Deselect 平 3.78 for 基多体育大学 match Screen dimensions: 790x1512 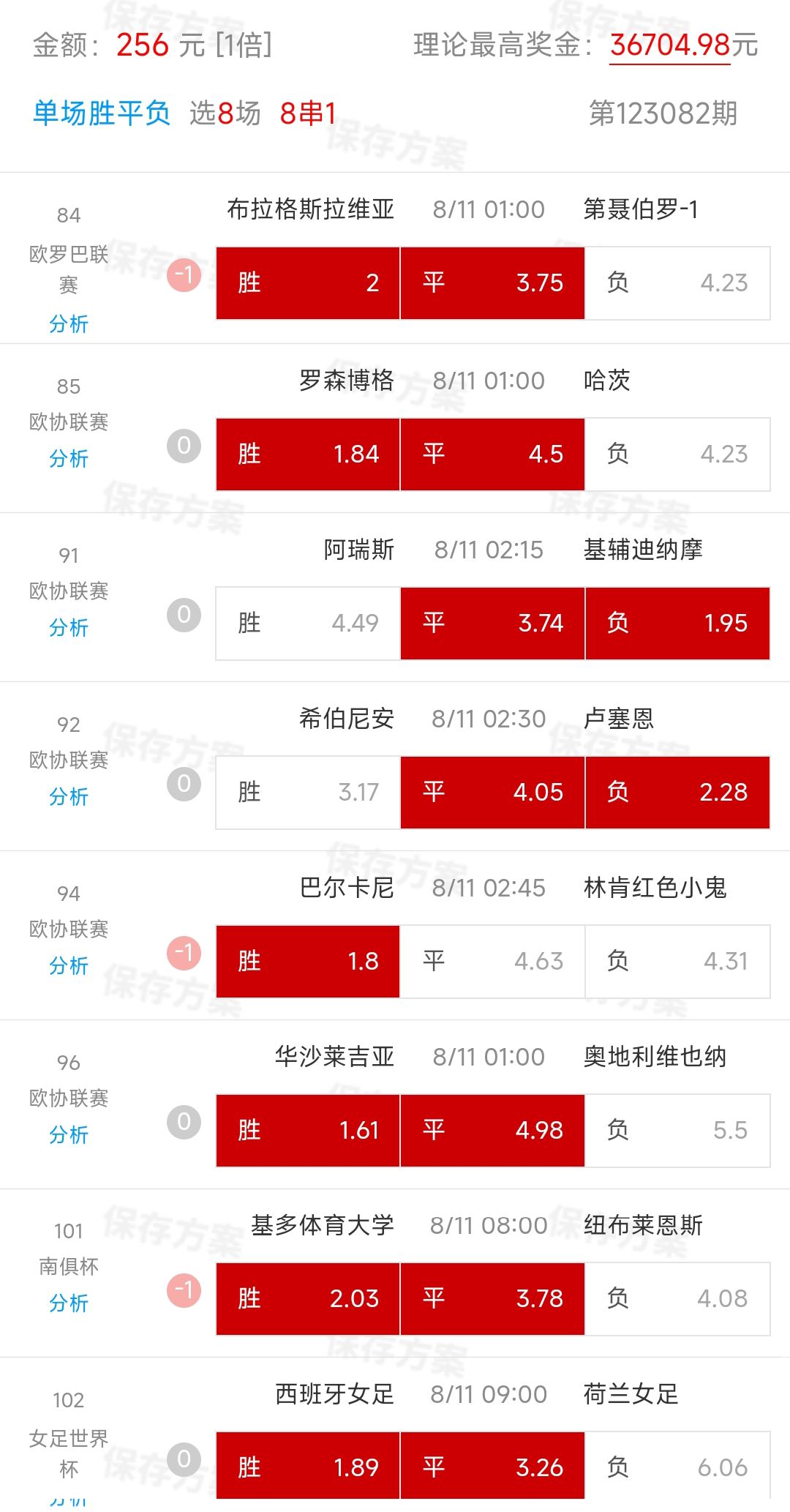[492, 1299]
